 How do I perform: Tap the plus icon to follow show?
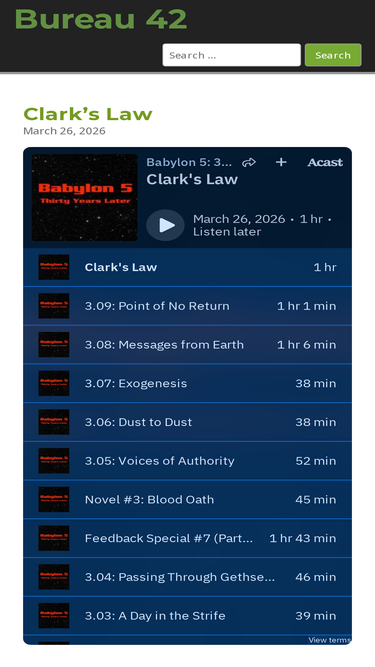click(x=281, y=162)
